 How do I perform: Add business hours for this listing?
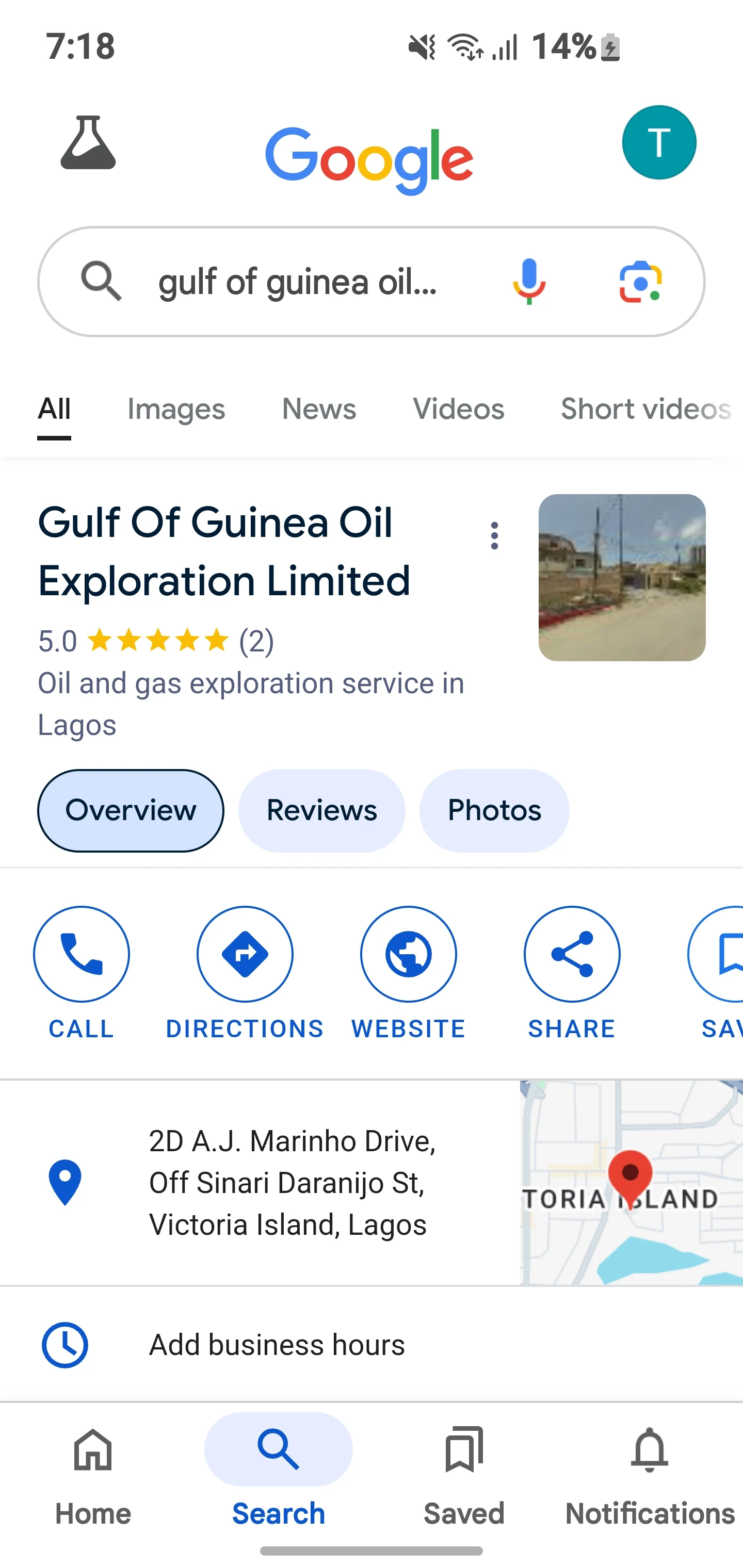pyautogui.click(x=277, y=1345)
